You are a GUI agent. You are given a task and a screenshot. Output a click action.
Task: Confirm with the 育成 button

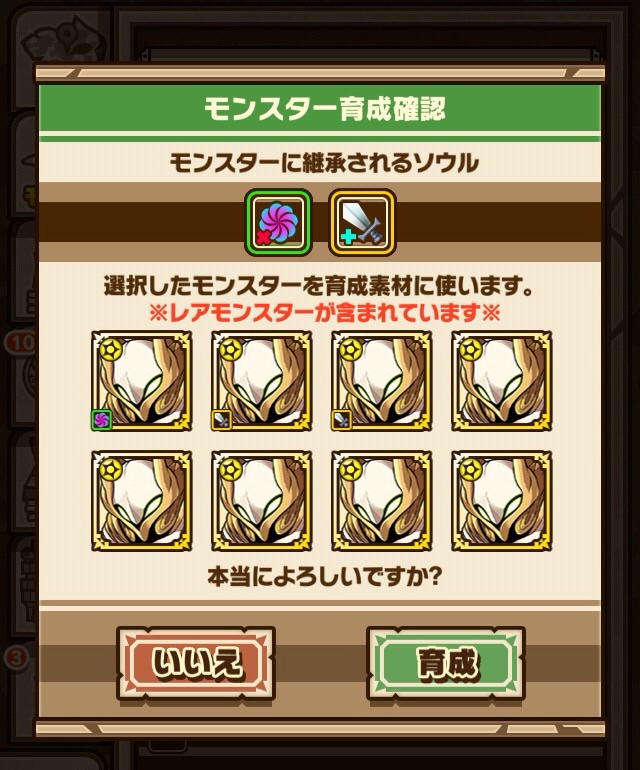coord(445,663)
